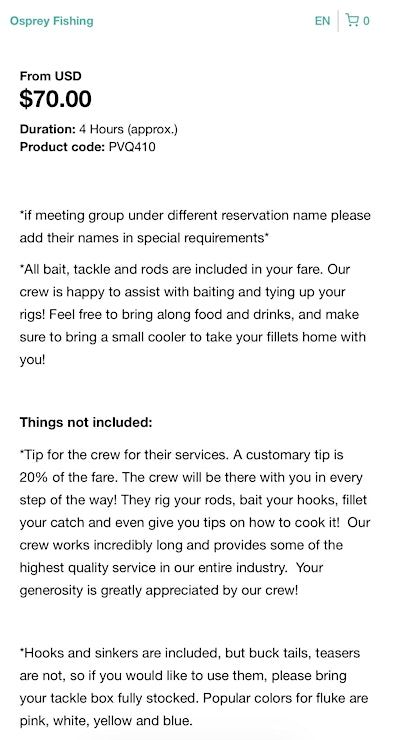Open the shopping cart
The width and height of the screenshot is (395, 740).
pyautogui.click(x=358, y=20)
